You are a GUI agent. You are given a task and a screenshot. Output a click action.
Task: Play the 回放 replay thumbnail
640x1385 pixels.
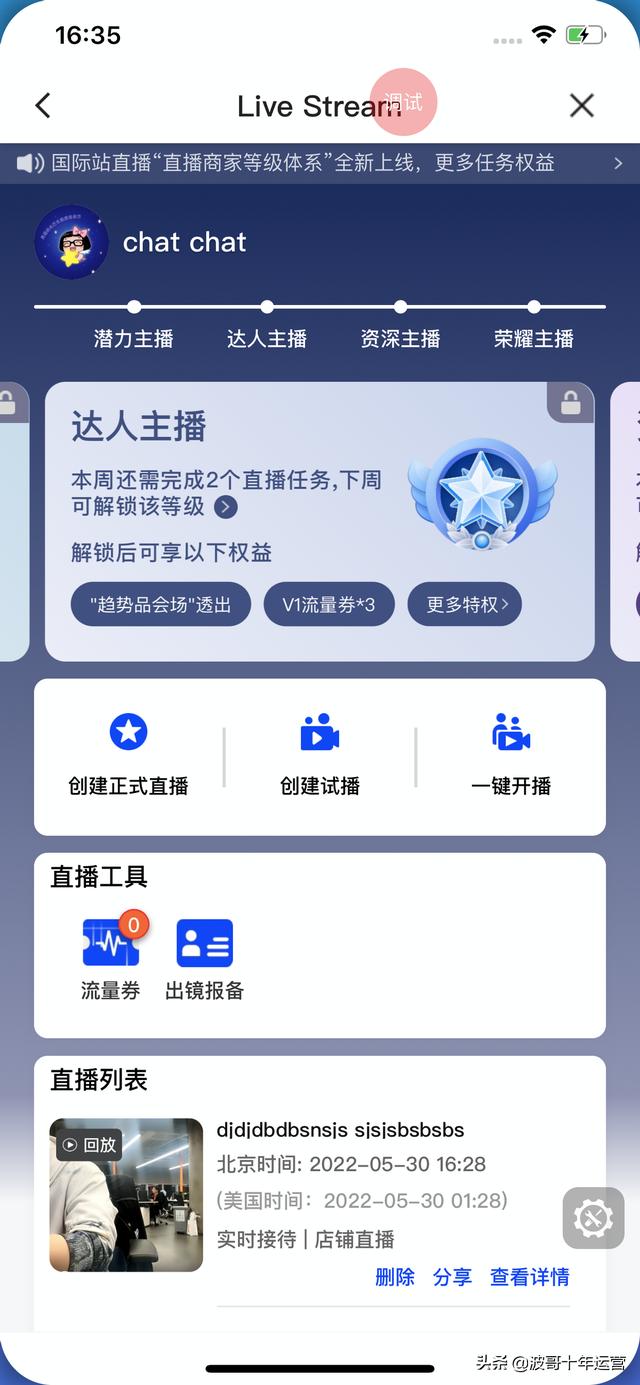pyautogui.click(x=126, y=1195)
